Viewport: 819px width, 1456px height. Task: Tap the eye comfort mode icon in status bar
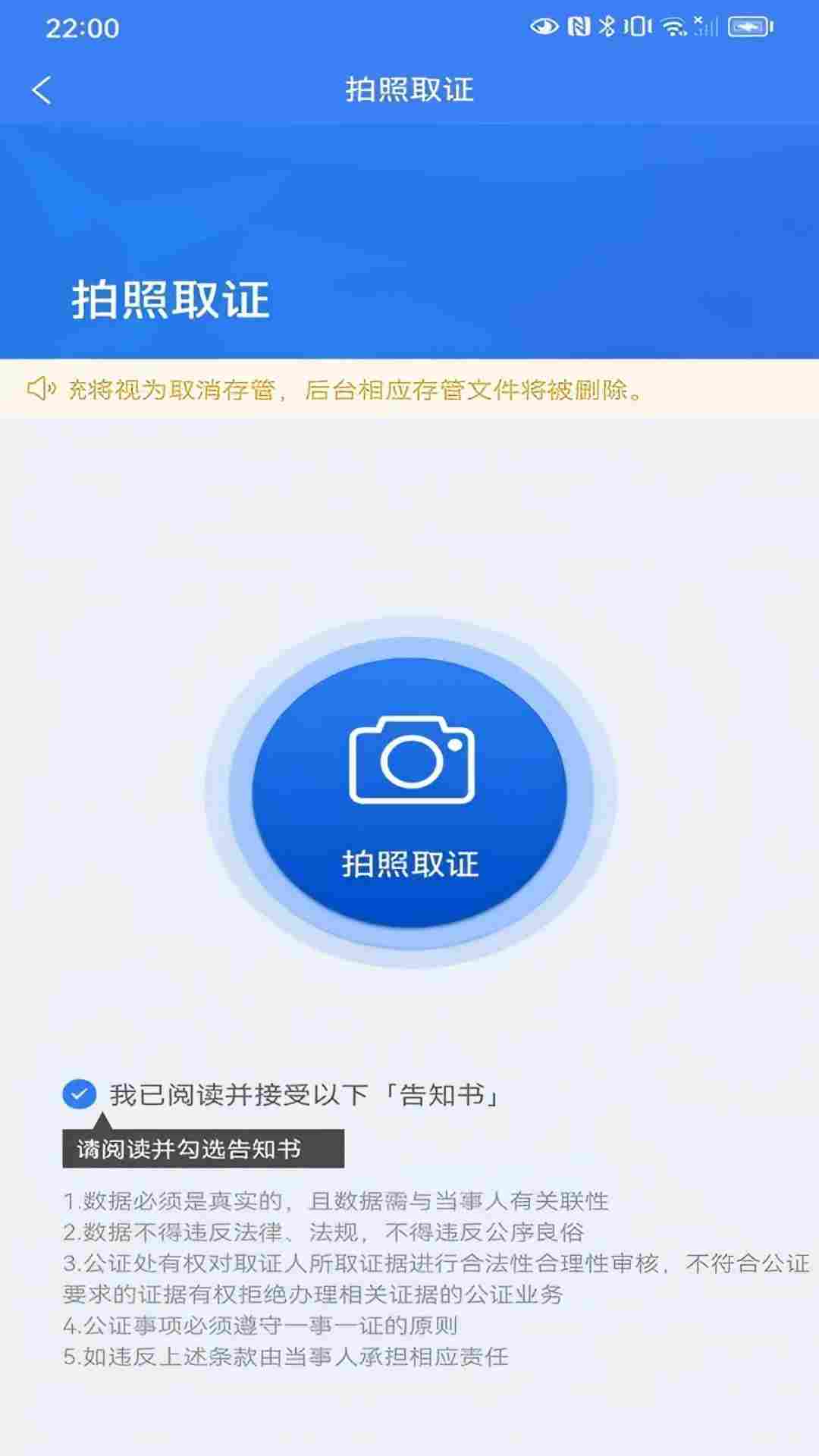[544, 27]
